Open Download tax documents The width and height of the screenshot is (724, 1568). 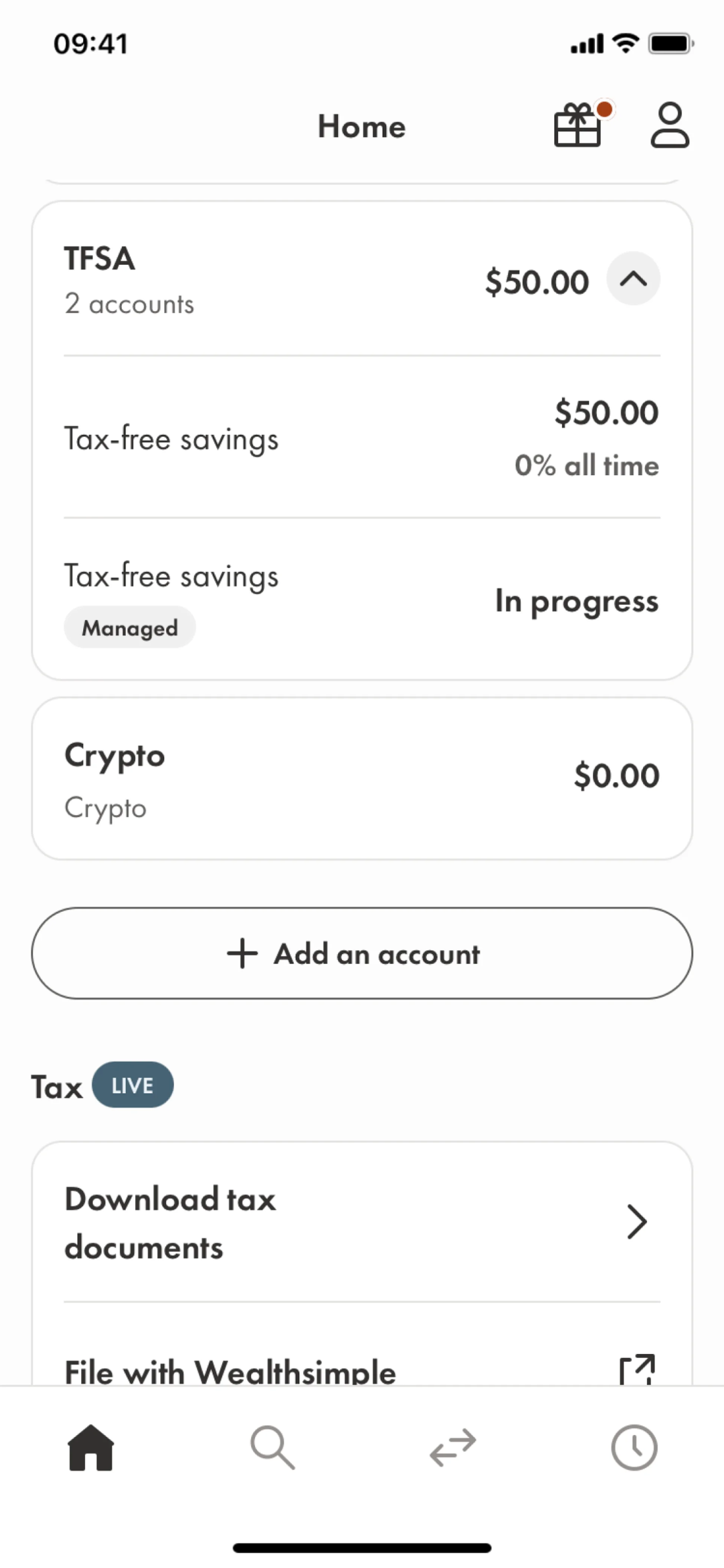(361, 1222)
